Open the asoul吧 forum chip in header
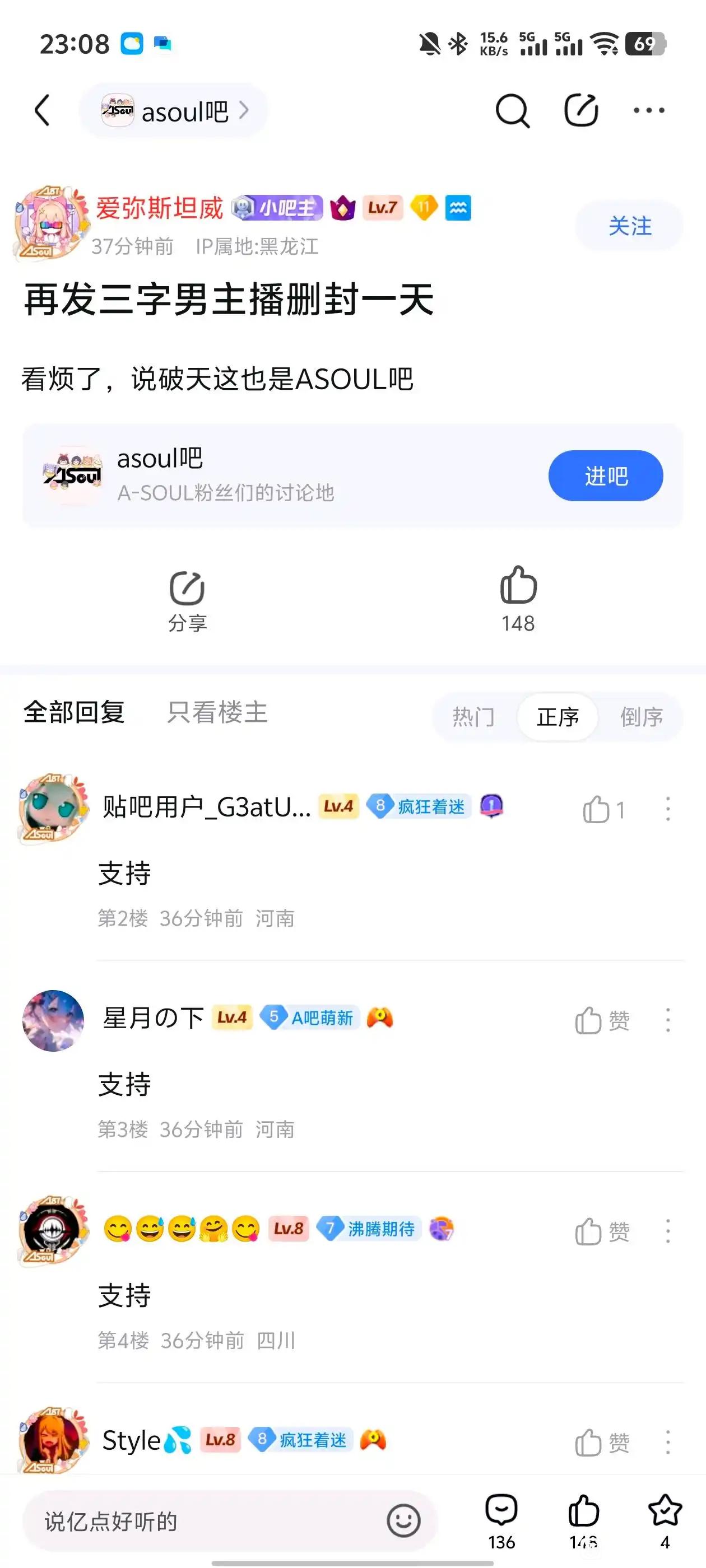This screenshot has width=706, height=1568. [x=174, y=111]
